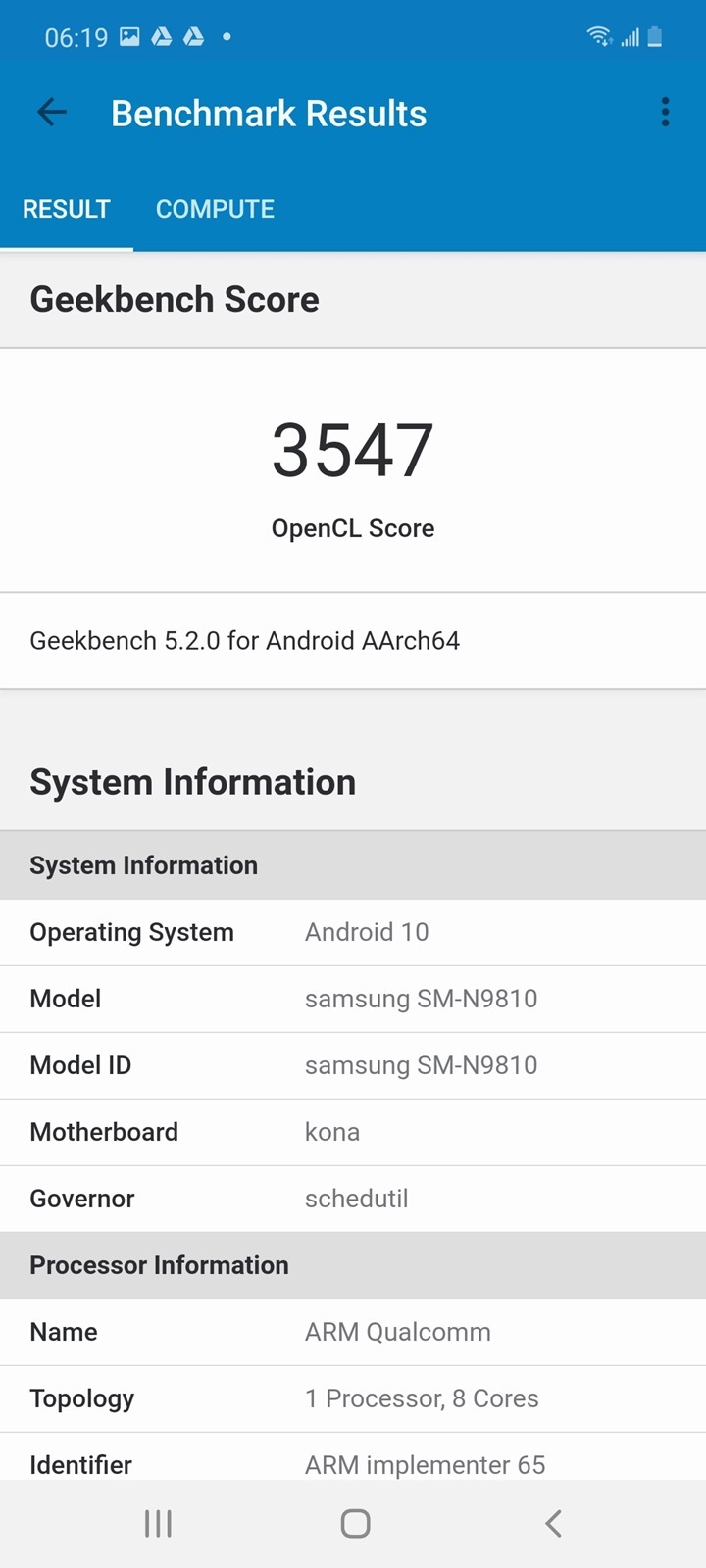Tap the signal strength indicator
706x1568 pixels.
coord(631,37)
